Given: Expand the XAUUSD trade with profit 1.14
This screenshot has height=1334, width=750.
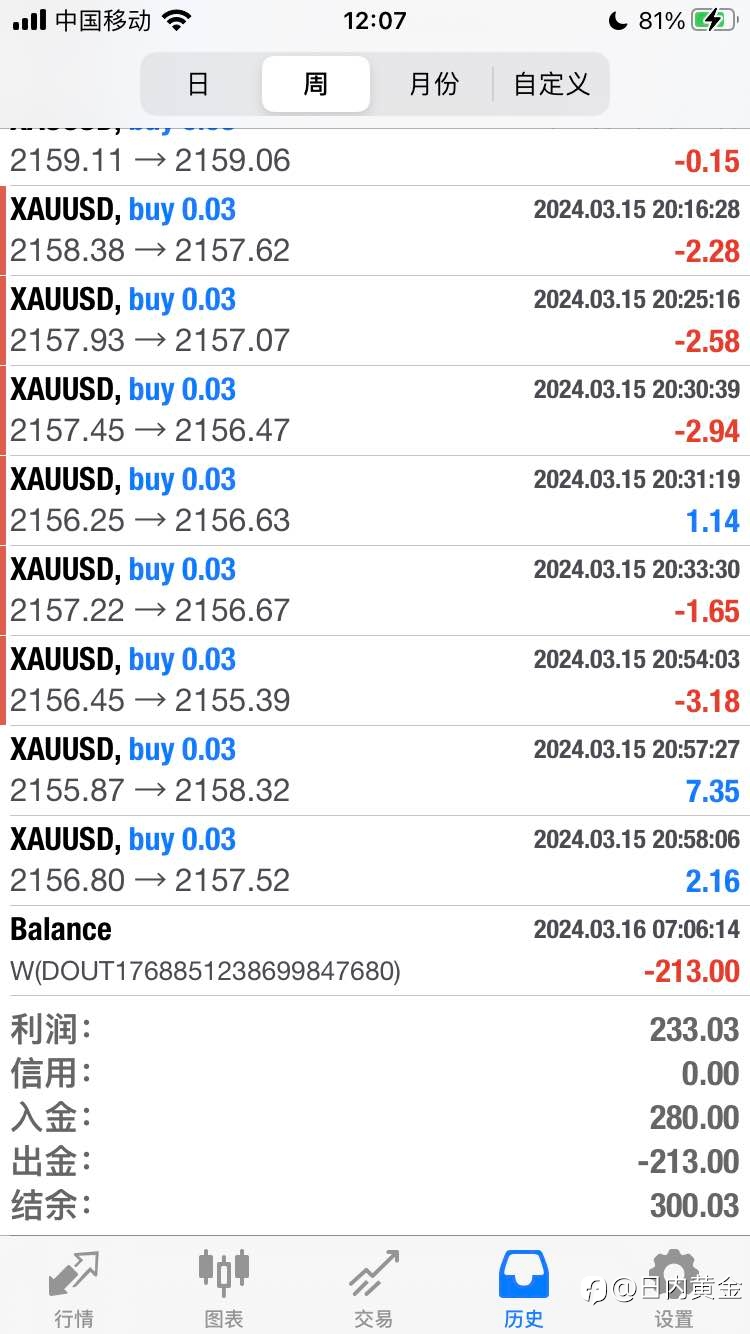Looking at the screenshot, I should pyautogui.click(x=375, y=501).
